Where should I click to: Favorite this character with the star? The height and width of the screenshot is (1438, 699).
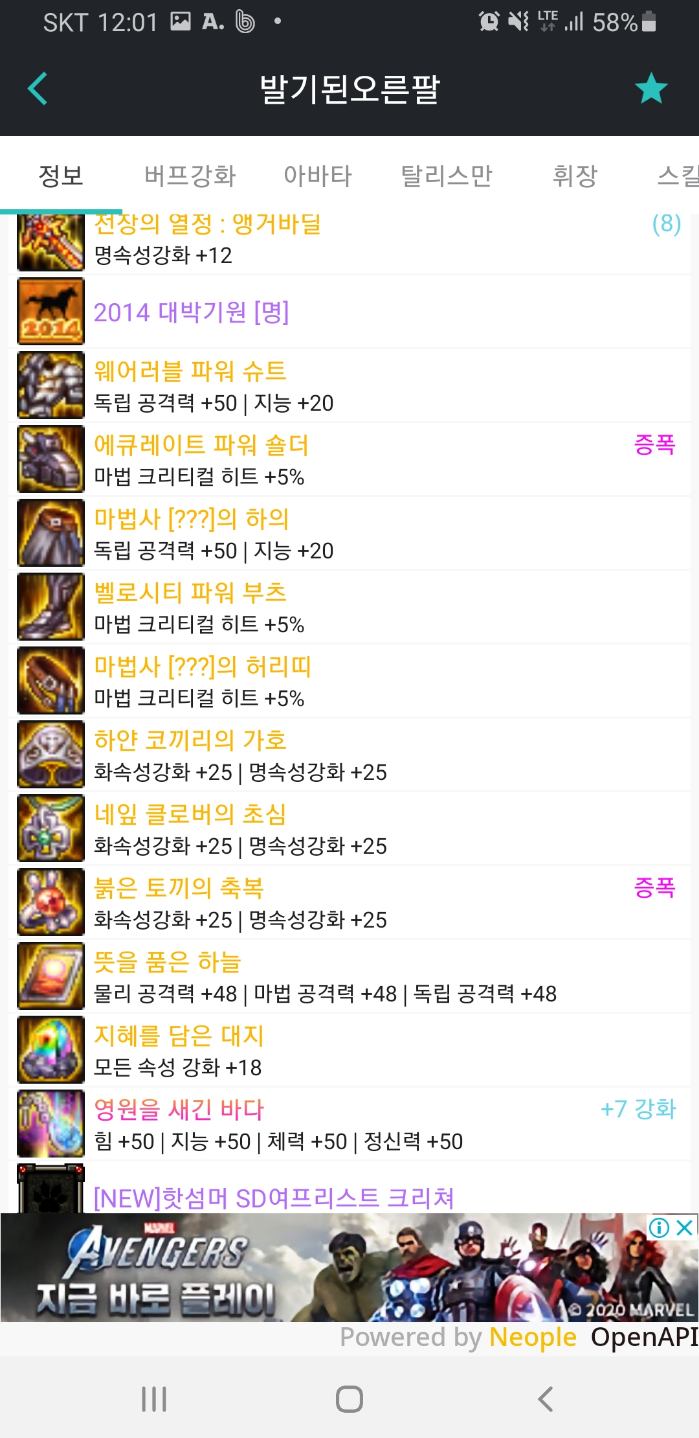pyautogui.click(x=651, y=89)
